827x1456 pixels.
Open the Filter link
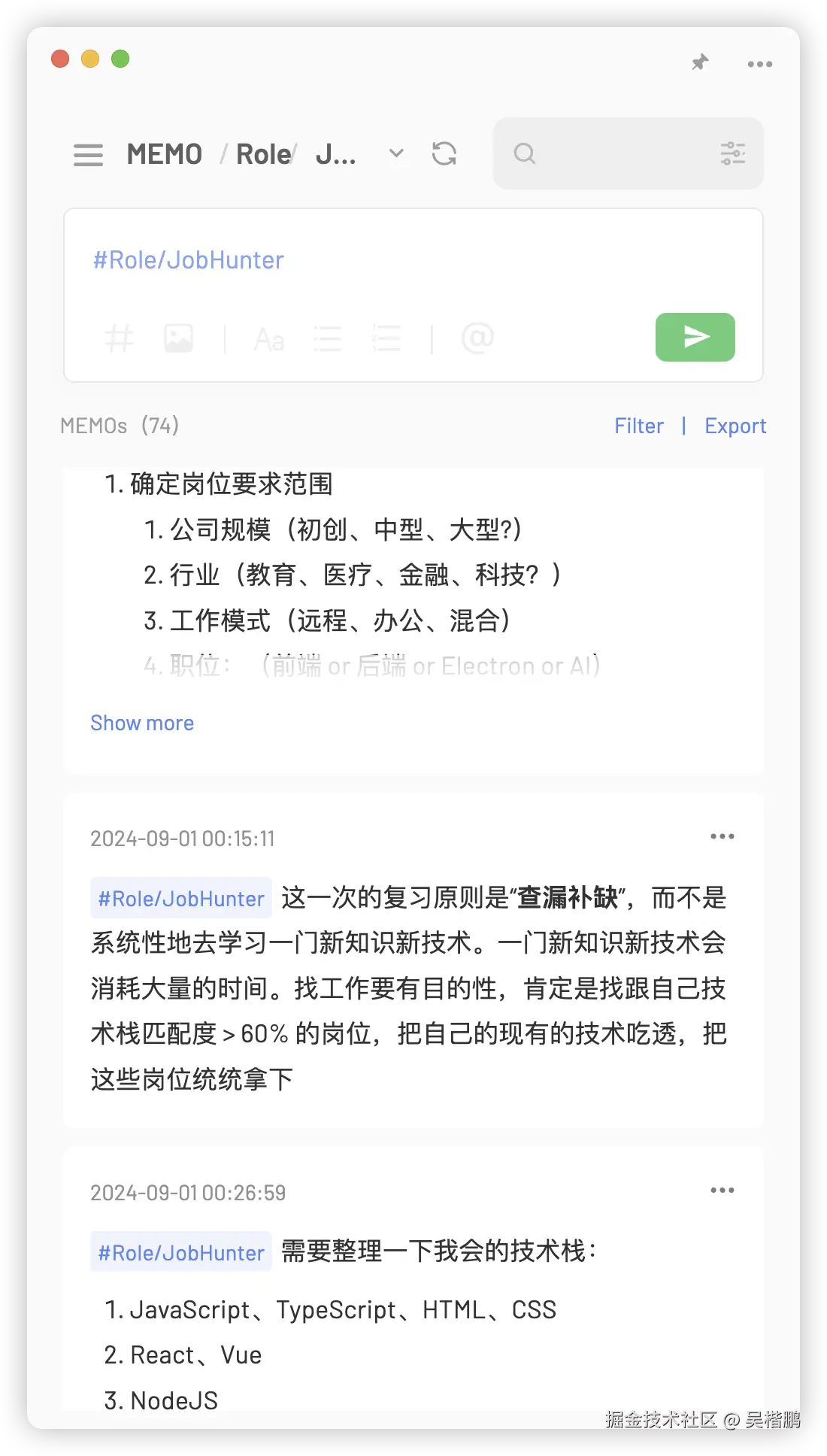click(x=638, y=426)
